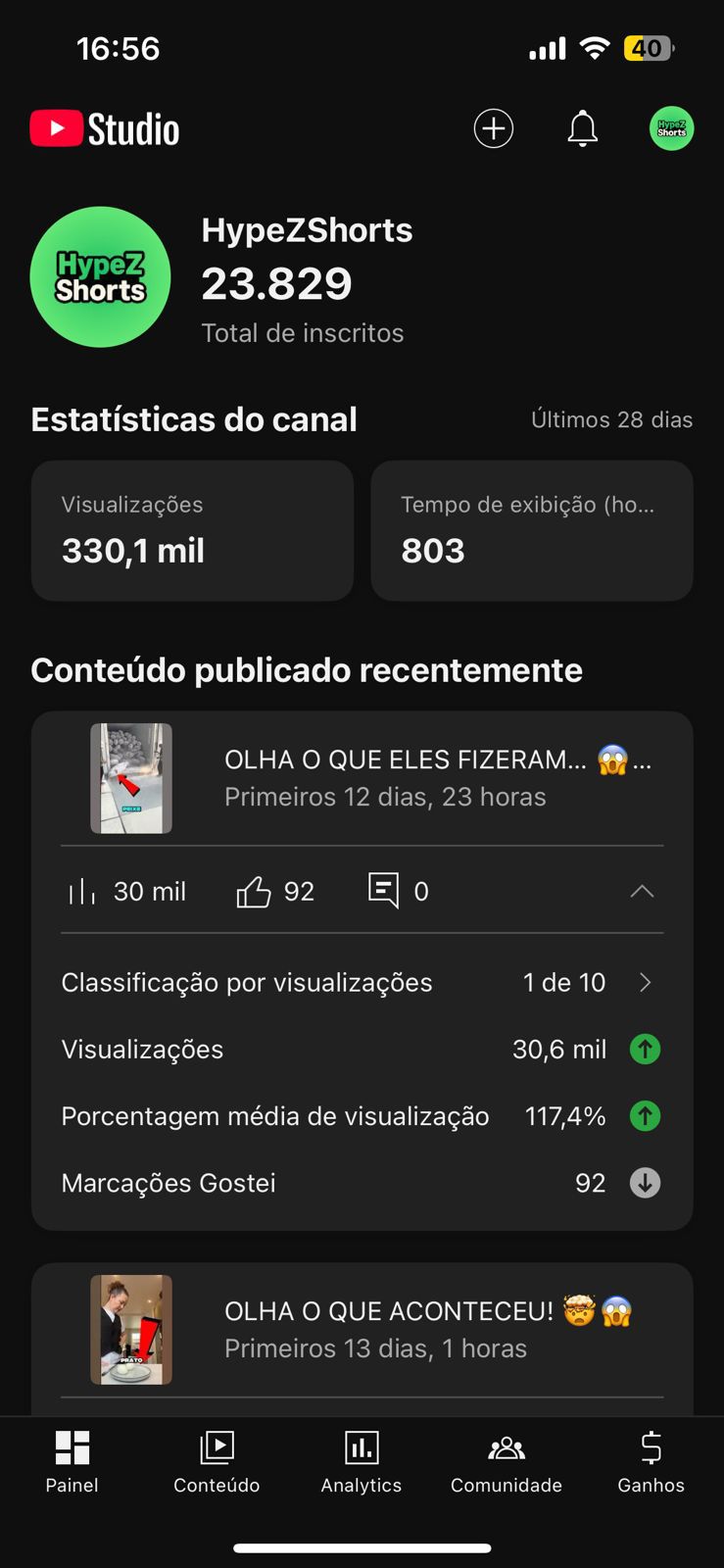
Task: Go to the Conteúdo tab
Action: pos(217,1461)
